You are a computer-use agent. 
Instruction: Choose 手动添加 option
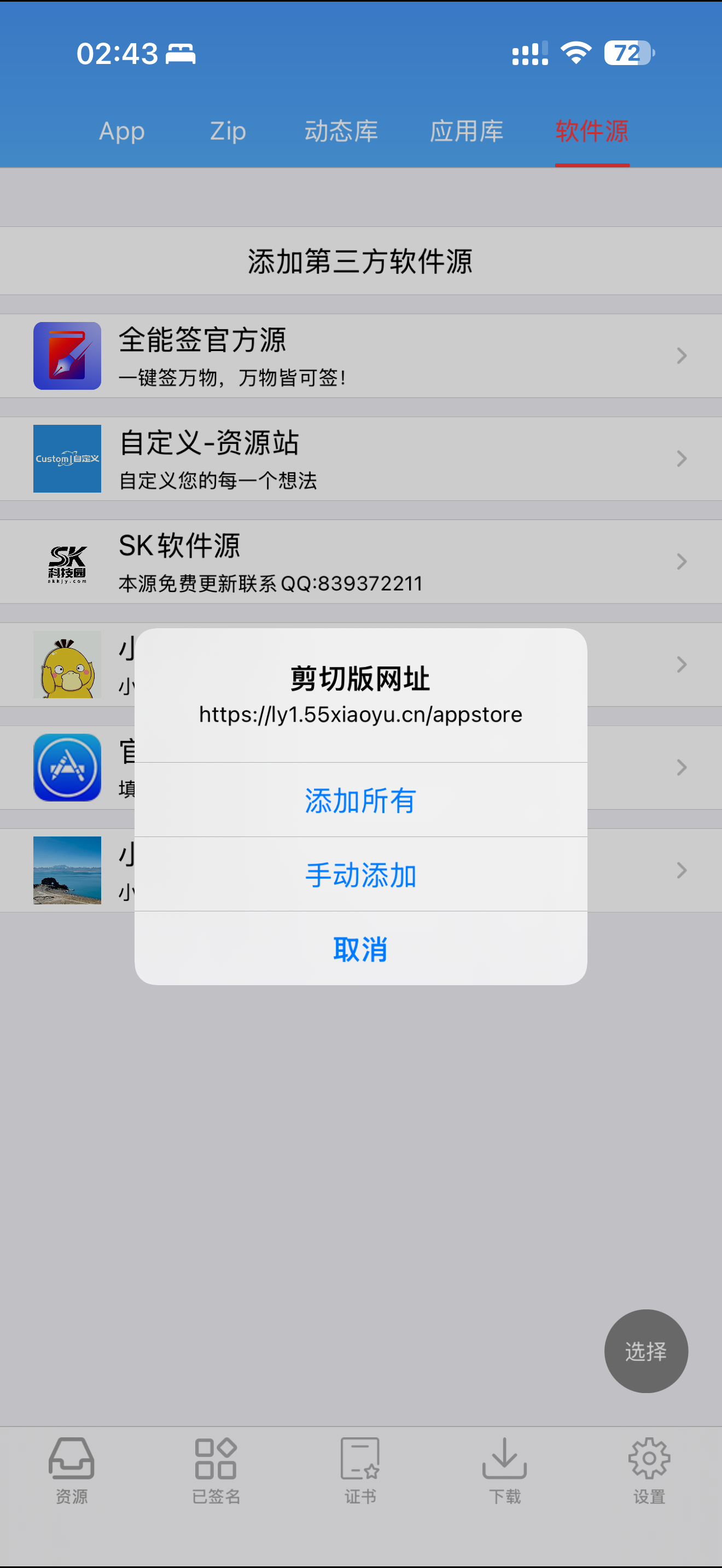360,875
